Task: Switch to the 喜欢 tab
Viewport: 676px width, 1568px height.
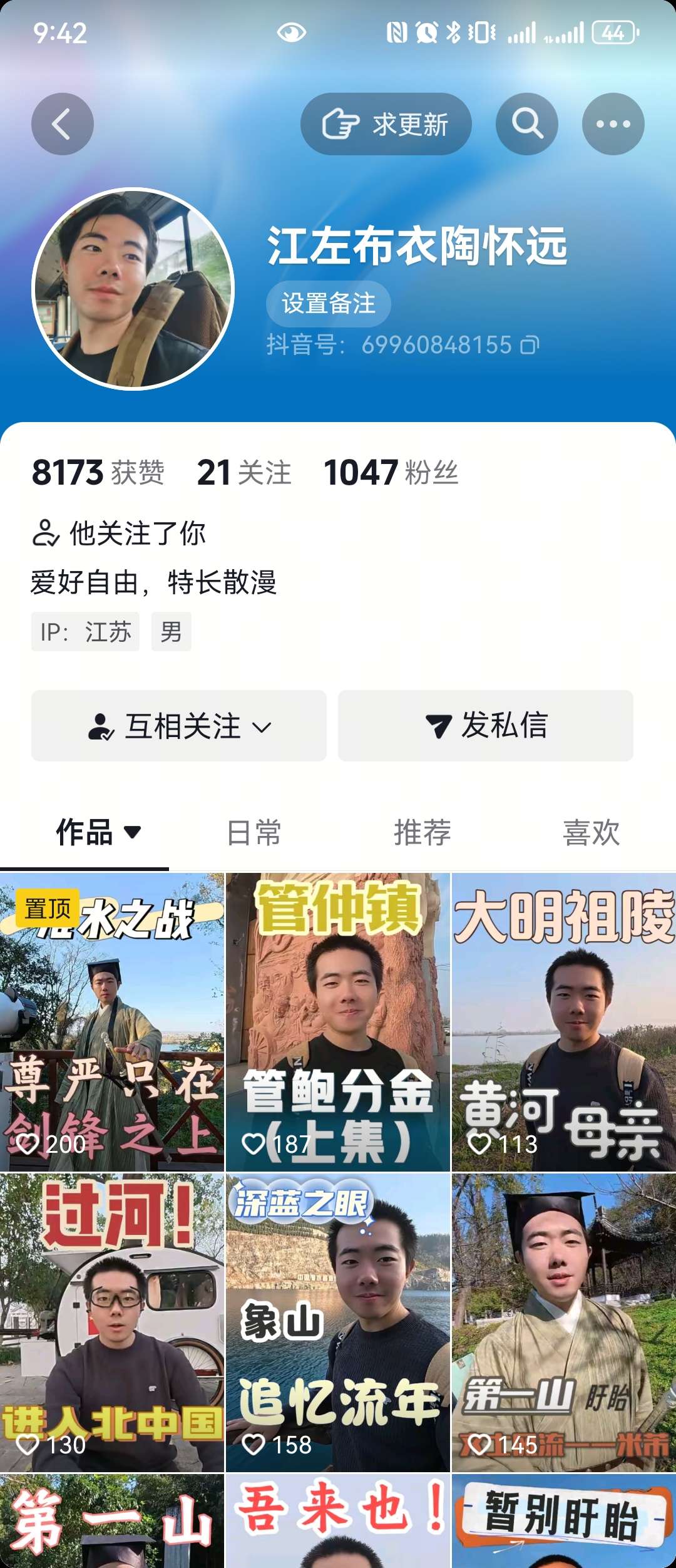Action: 591,833
